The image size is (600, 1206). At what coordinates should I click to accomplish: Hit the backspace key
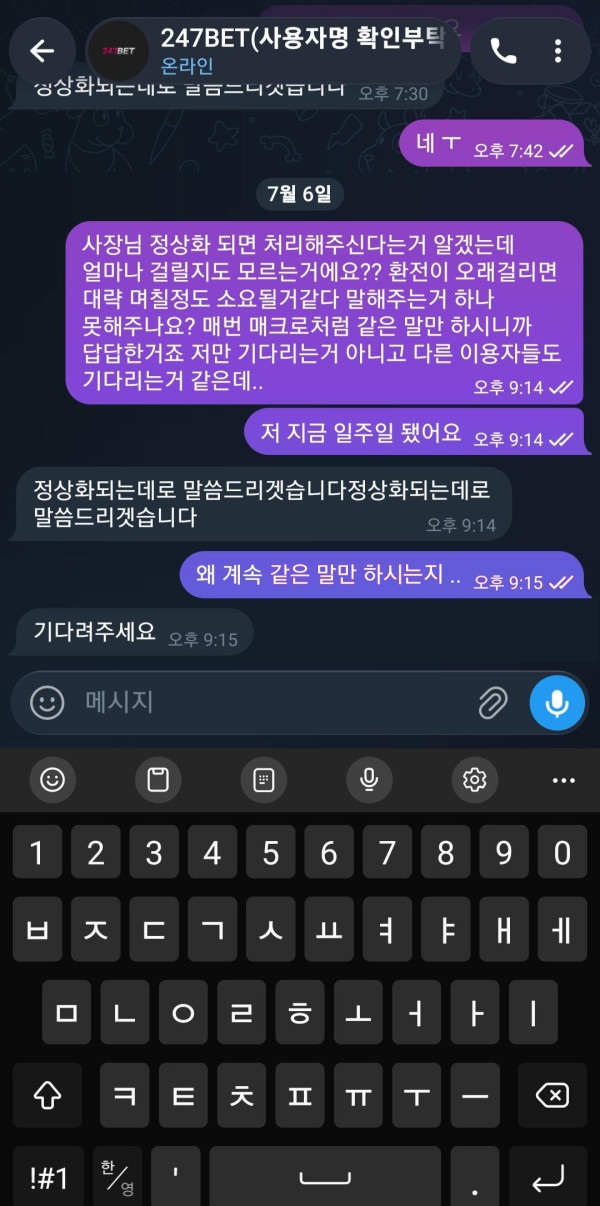552,1096
